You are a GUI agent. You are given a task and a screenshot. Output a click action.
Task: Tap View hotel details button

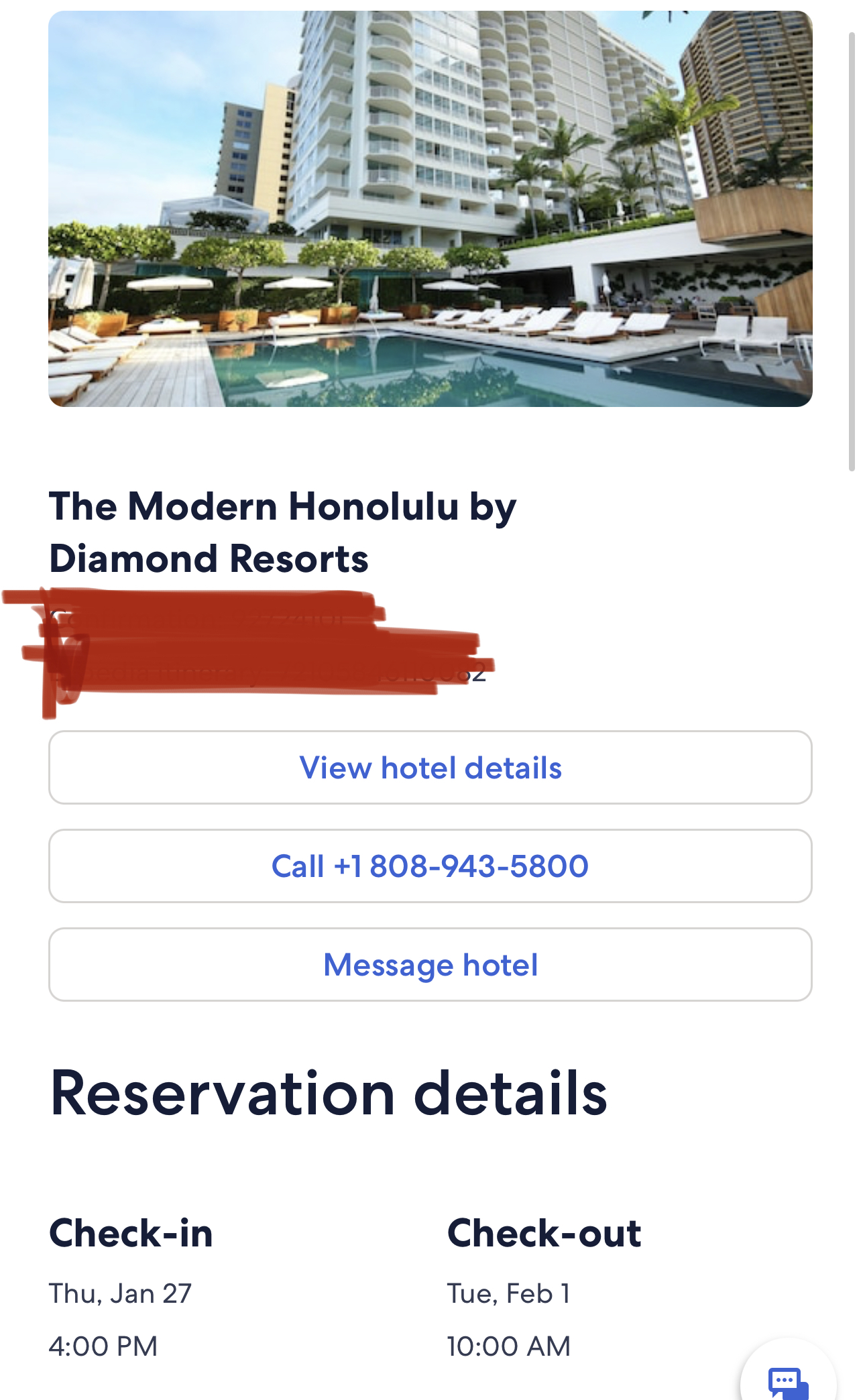pos(430,767)
